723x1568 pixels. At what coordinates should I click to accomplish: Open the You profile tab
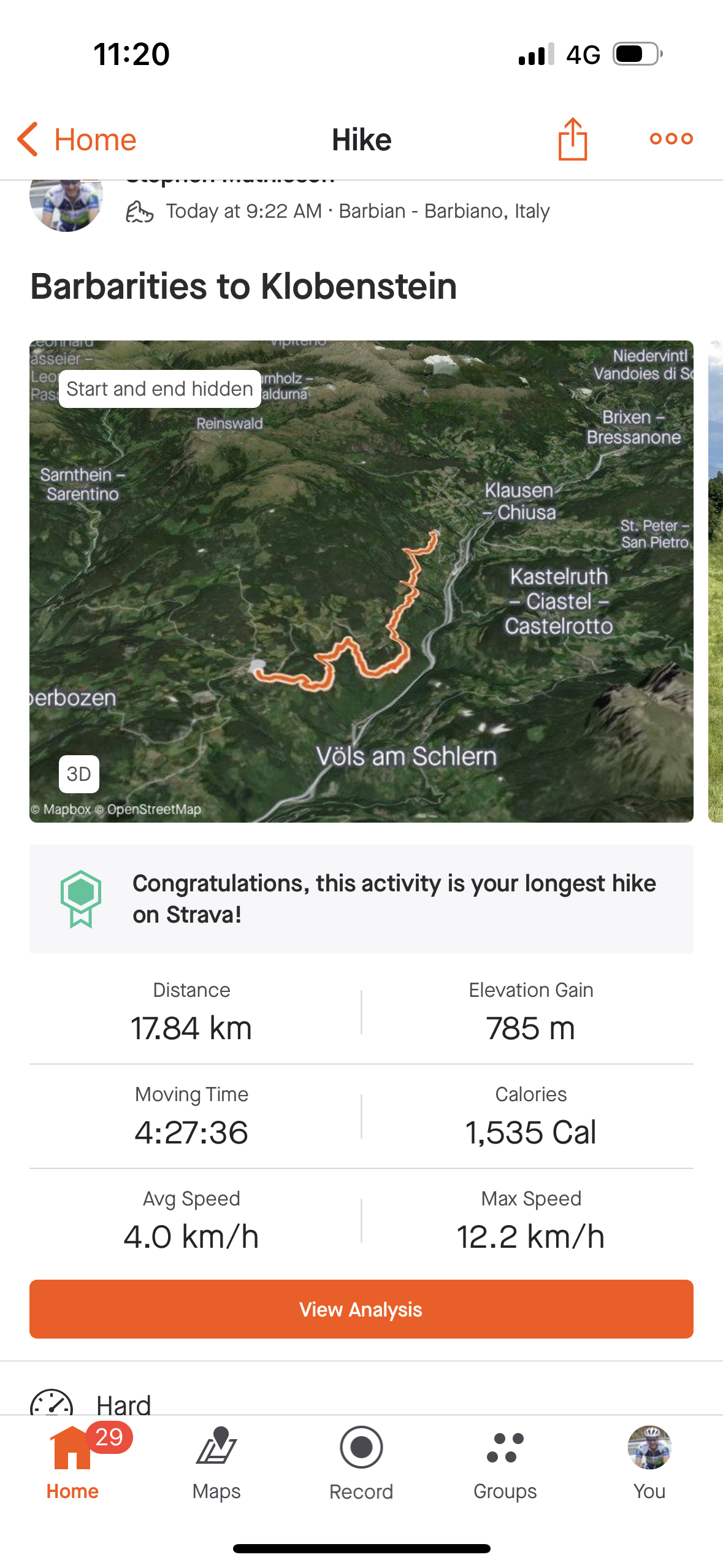649,1464
